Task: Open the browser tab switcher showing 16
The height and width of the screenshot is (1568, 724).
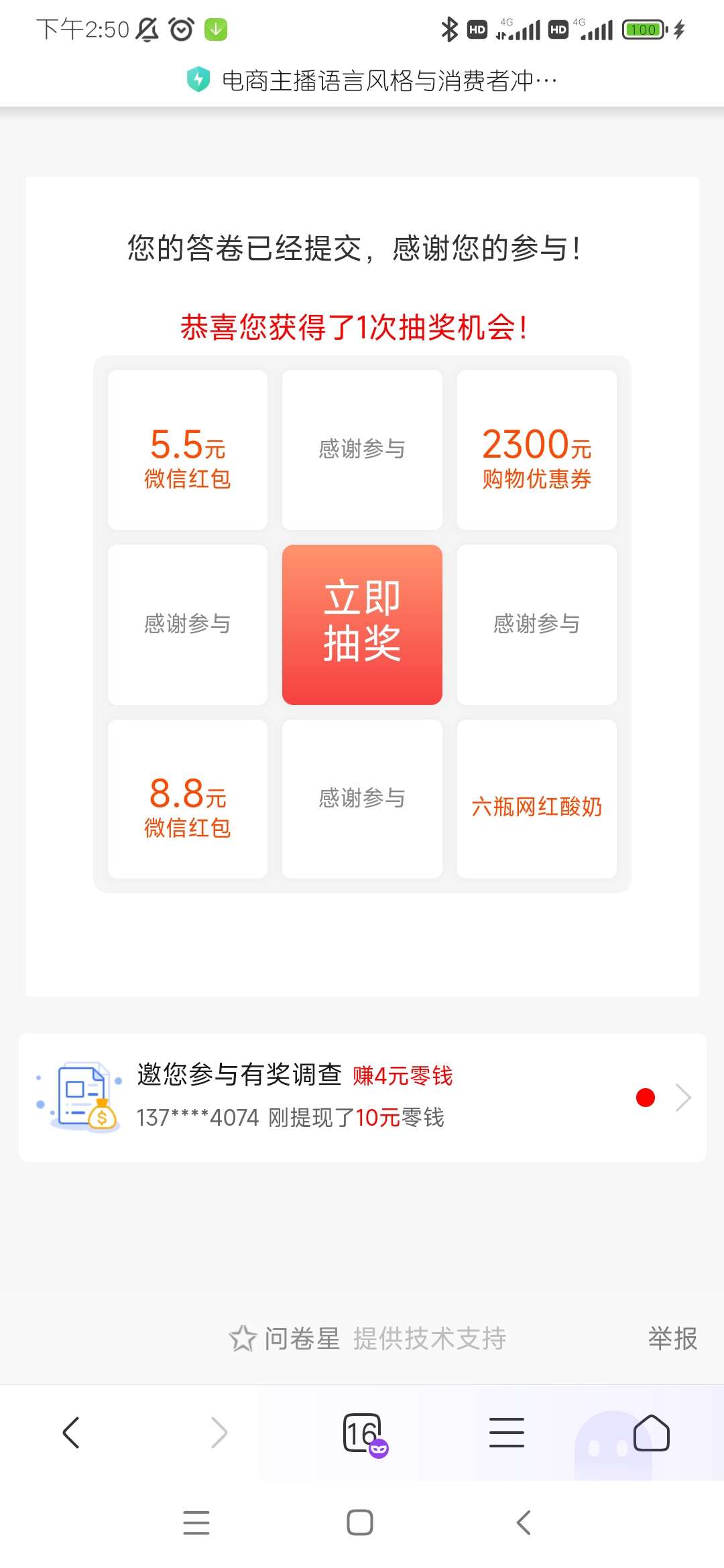Action: tap(363, 1433)
